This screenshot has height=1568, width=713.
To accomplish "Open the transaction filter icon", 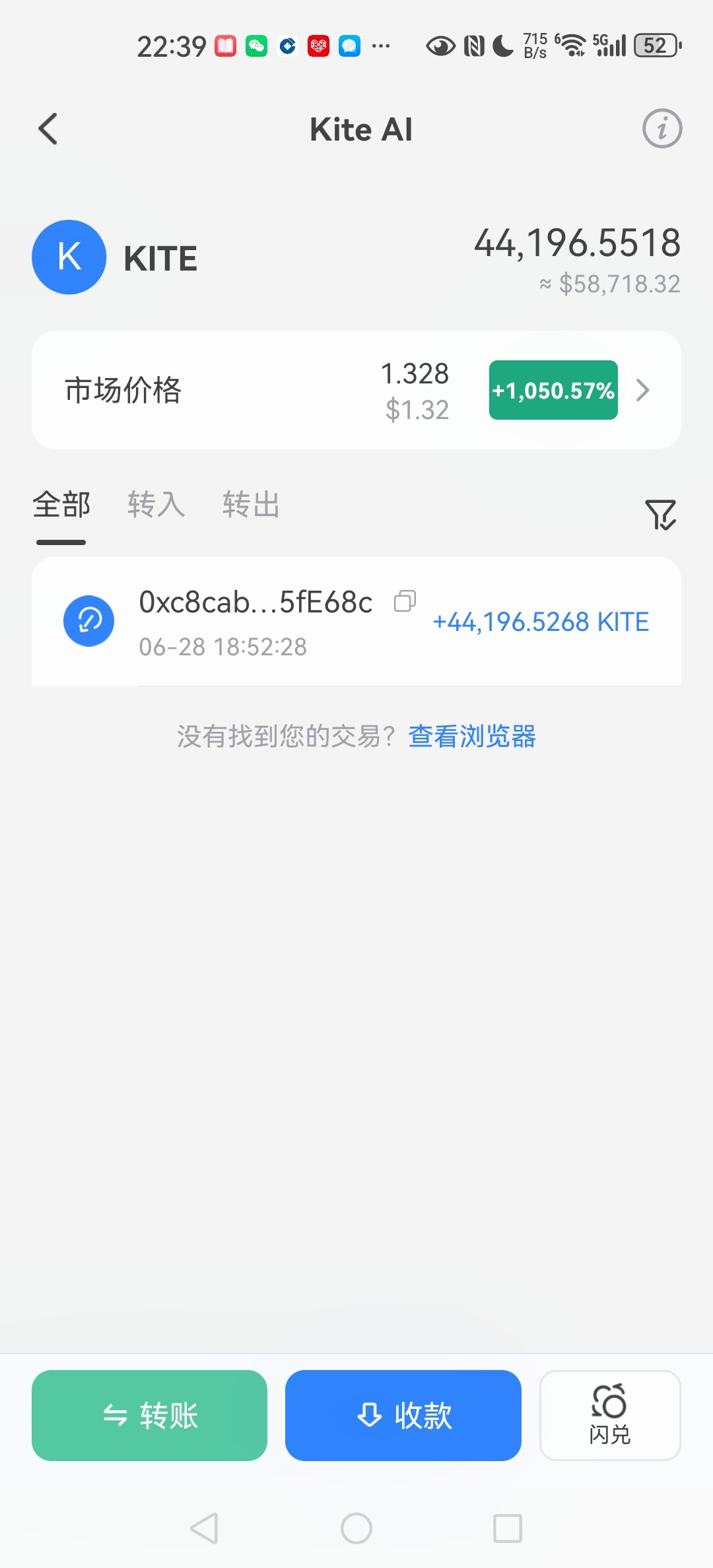I will click(661, 515).
